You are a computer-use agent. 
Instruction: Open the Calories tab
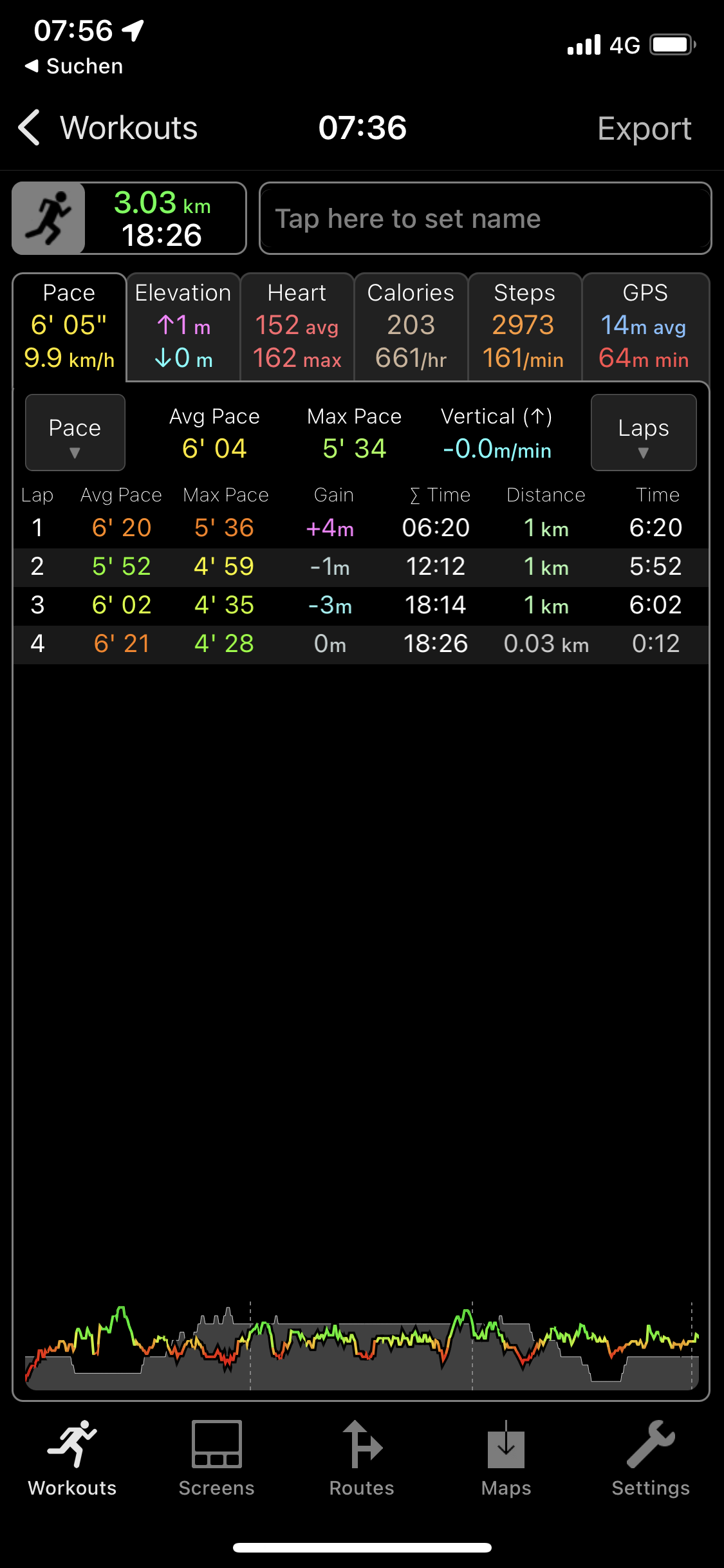(x=411, y=327)
